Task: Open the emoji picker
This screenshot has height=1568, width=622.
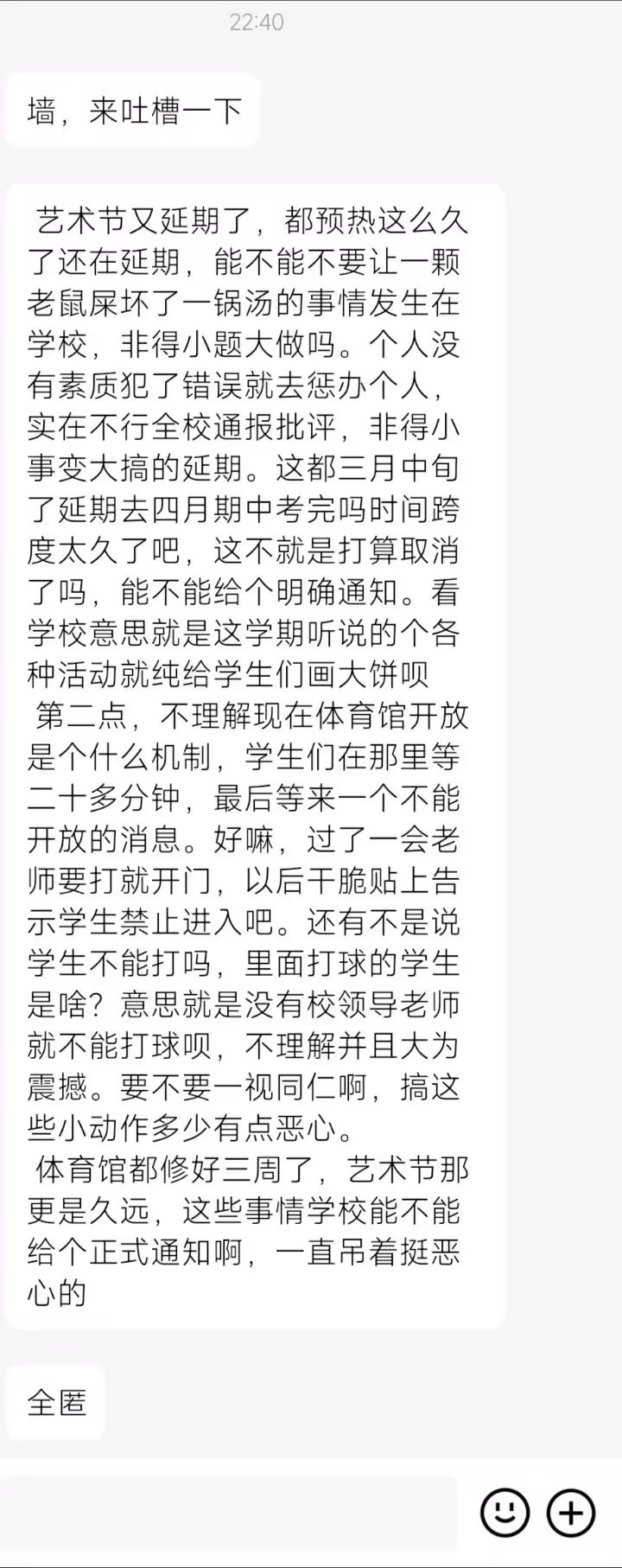Action: click(x=505, y=1512)
